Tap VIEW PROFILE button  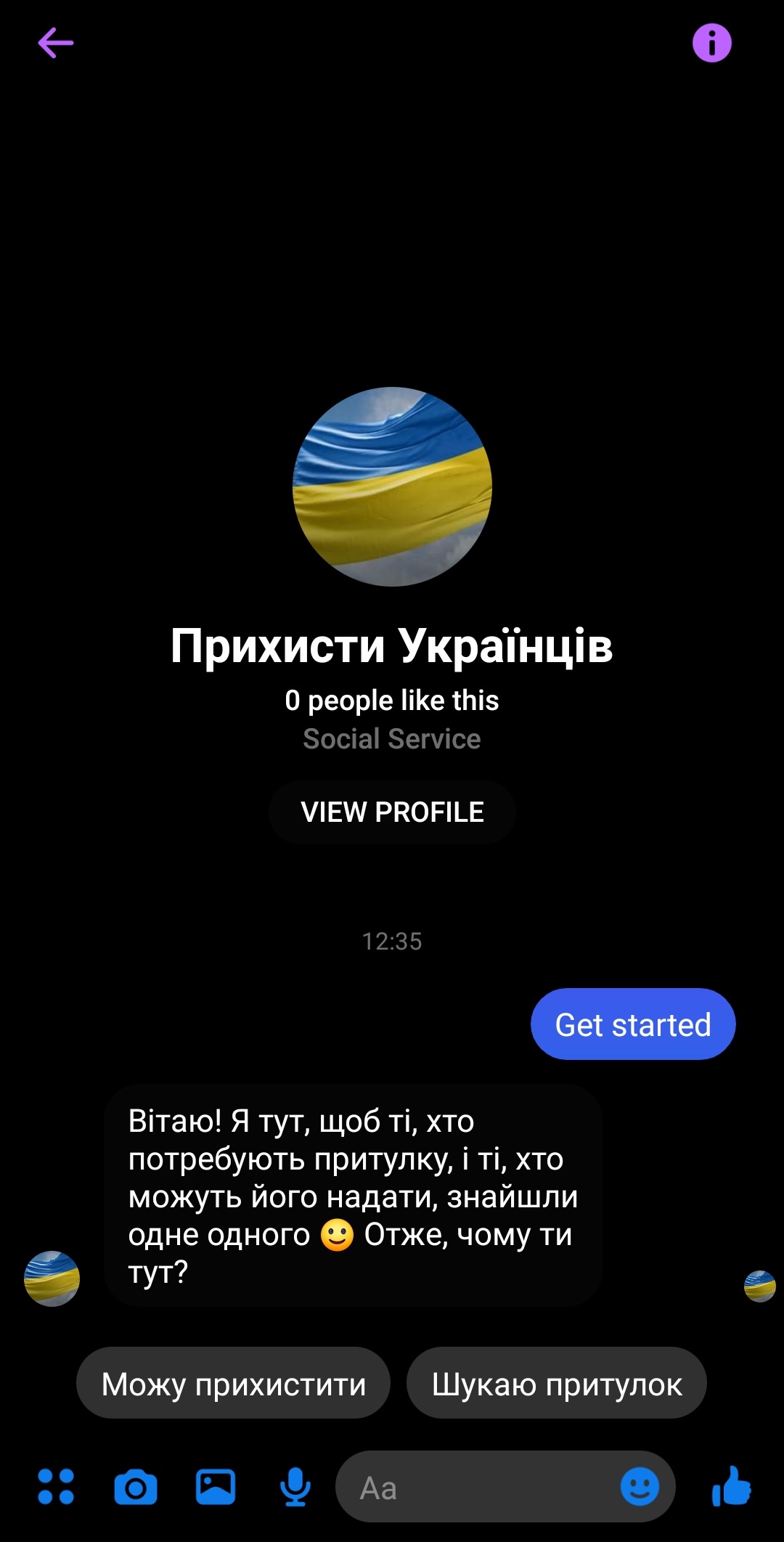(x=392, y=812)
